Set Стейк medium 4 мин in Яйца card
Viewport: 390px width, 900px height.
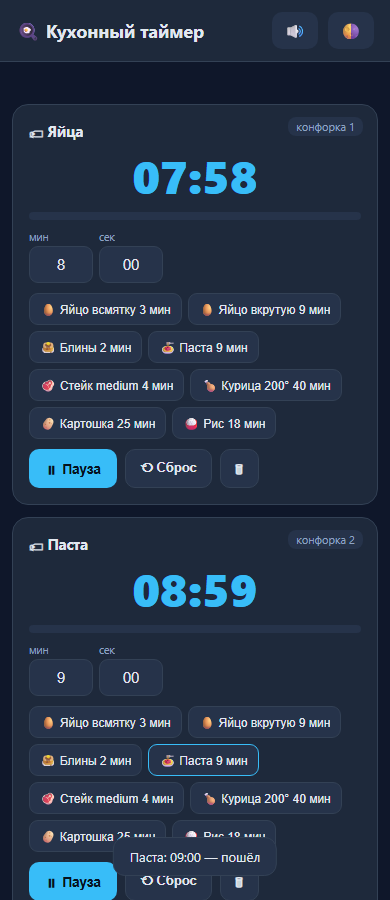[x=107, y=385]
